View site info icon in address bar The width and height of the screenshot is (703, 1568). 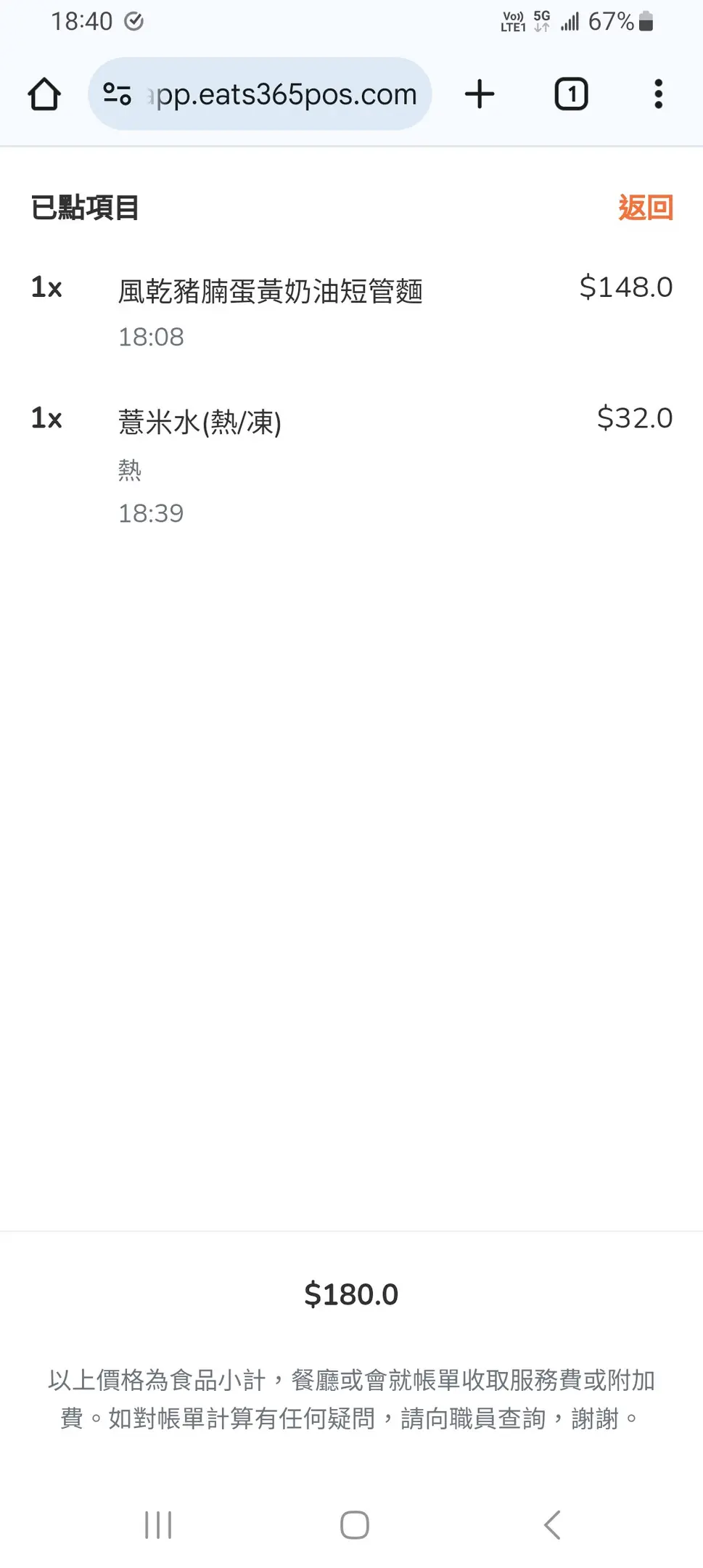click(x=117, y=94)
